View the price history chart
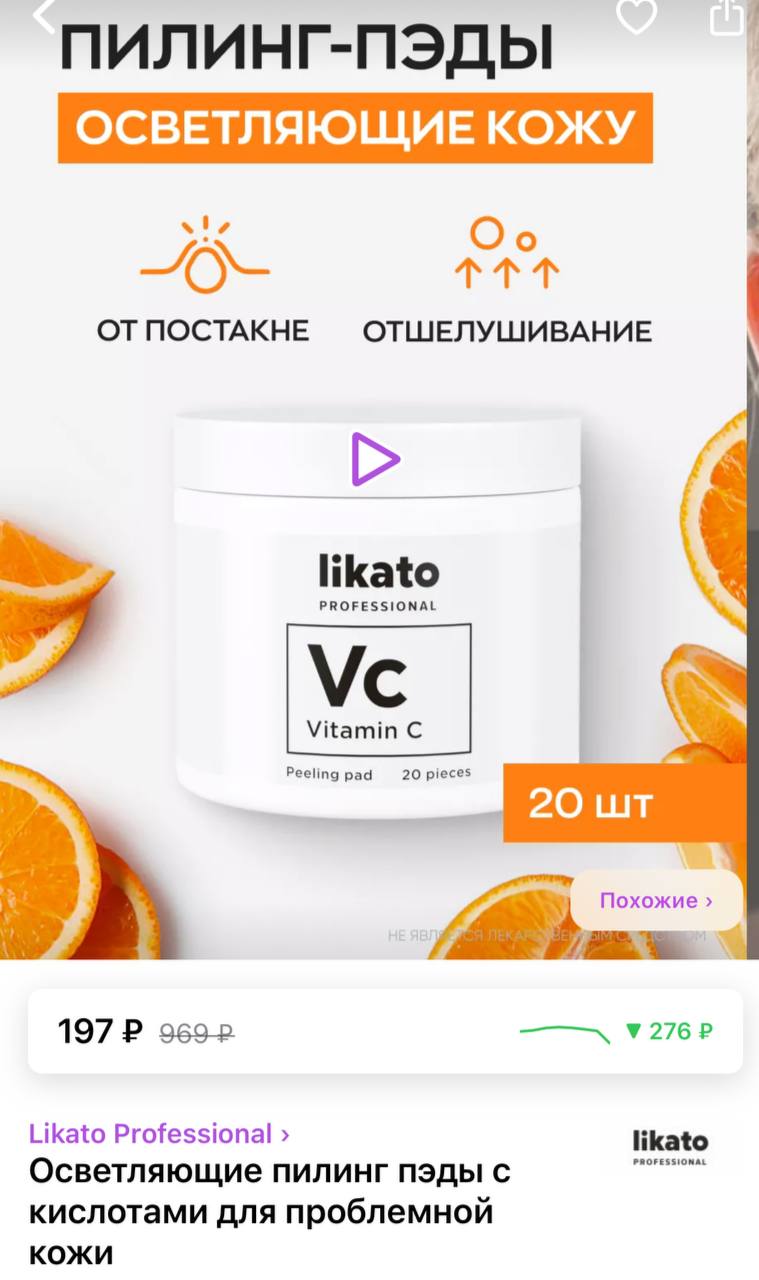759x1280 pixels. 565,1032
